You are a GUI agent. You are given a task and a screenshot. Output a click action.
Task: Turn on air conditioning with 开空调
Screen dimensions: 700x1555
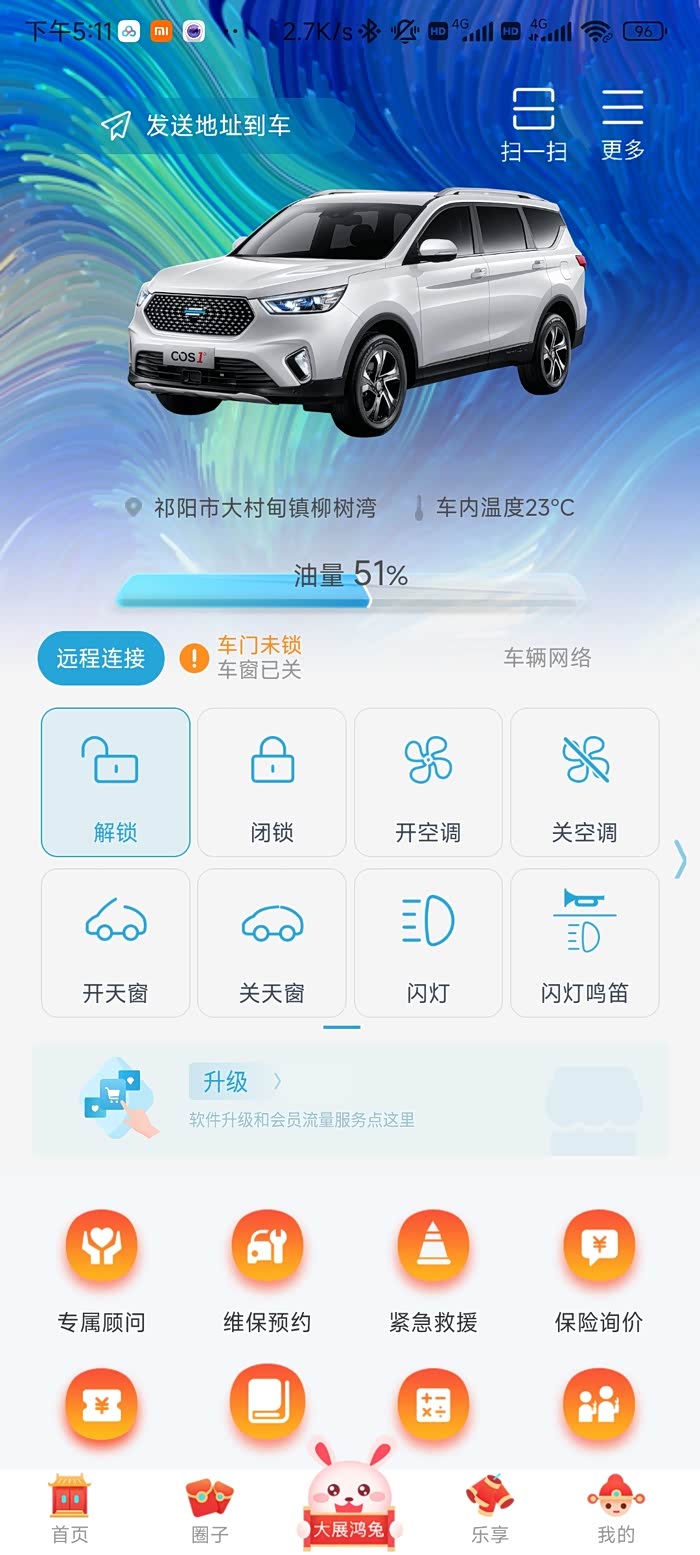428,782
